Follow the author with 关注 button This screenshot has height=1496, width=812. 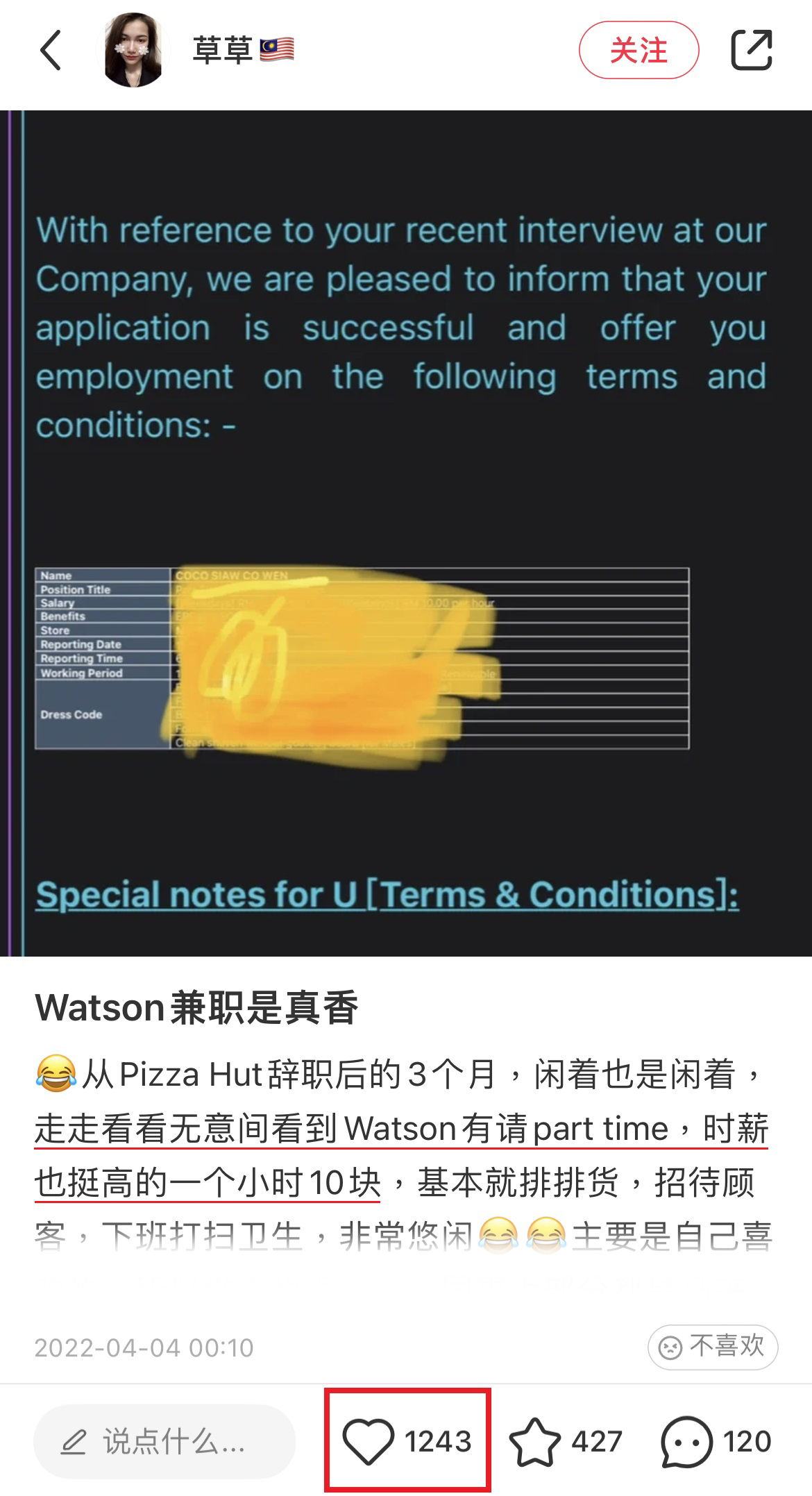(x=638, y=50)
